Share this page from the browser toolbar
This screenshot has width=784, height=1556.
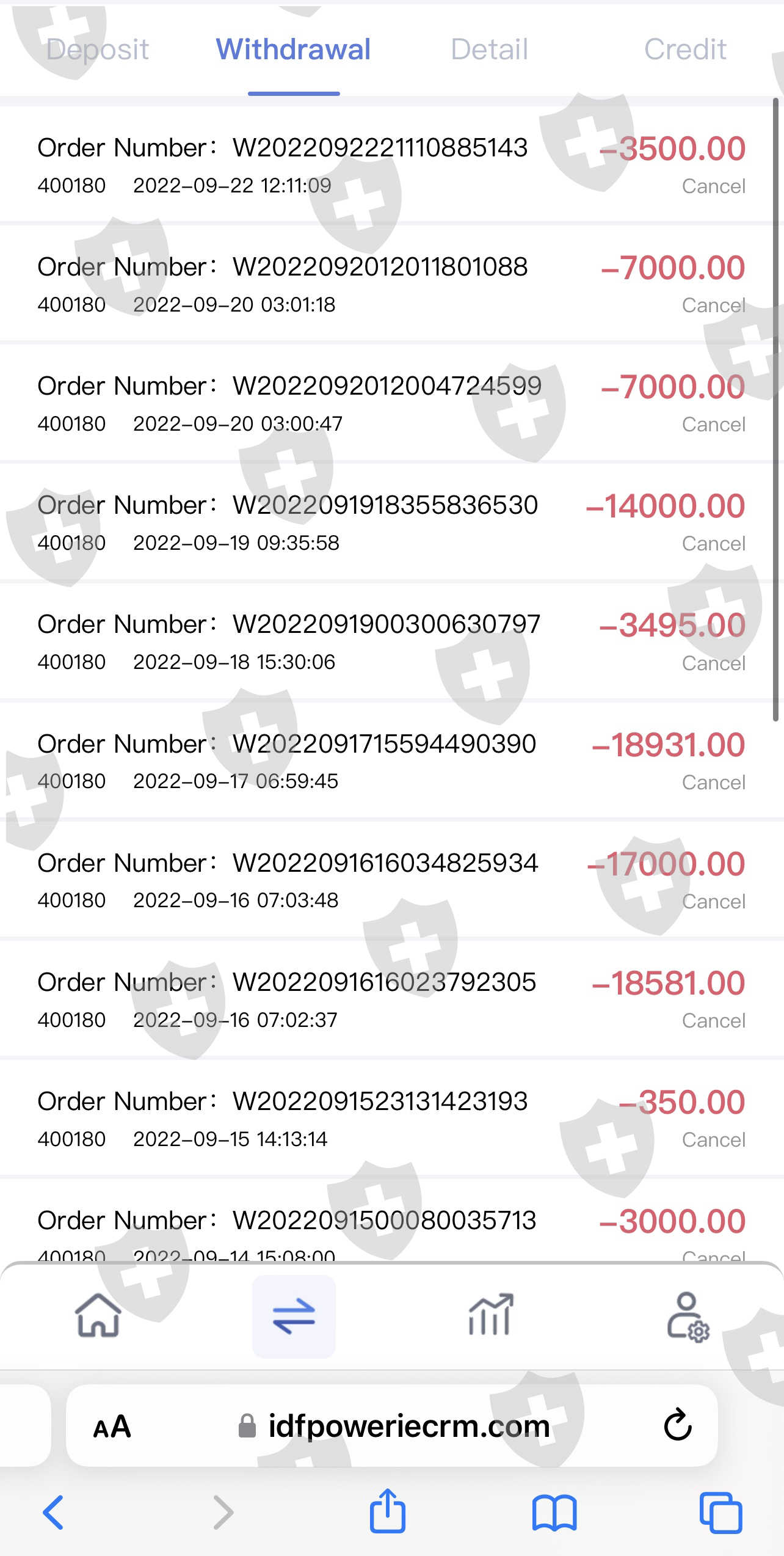(x=387, y=1512)
